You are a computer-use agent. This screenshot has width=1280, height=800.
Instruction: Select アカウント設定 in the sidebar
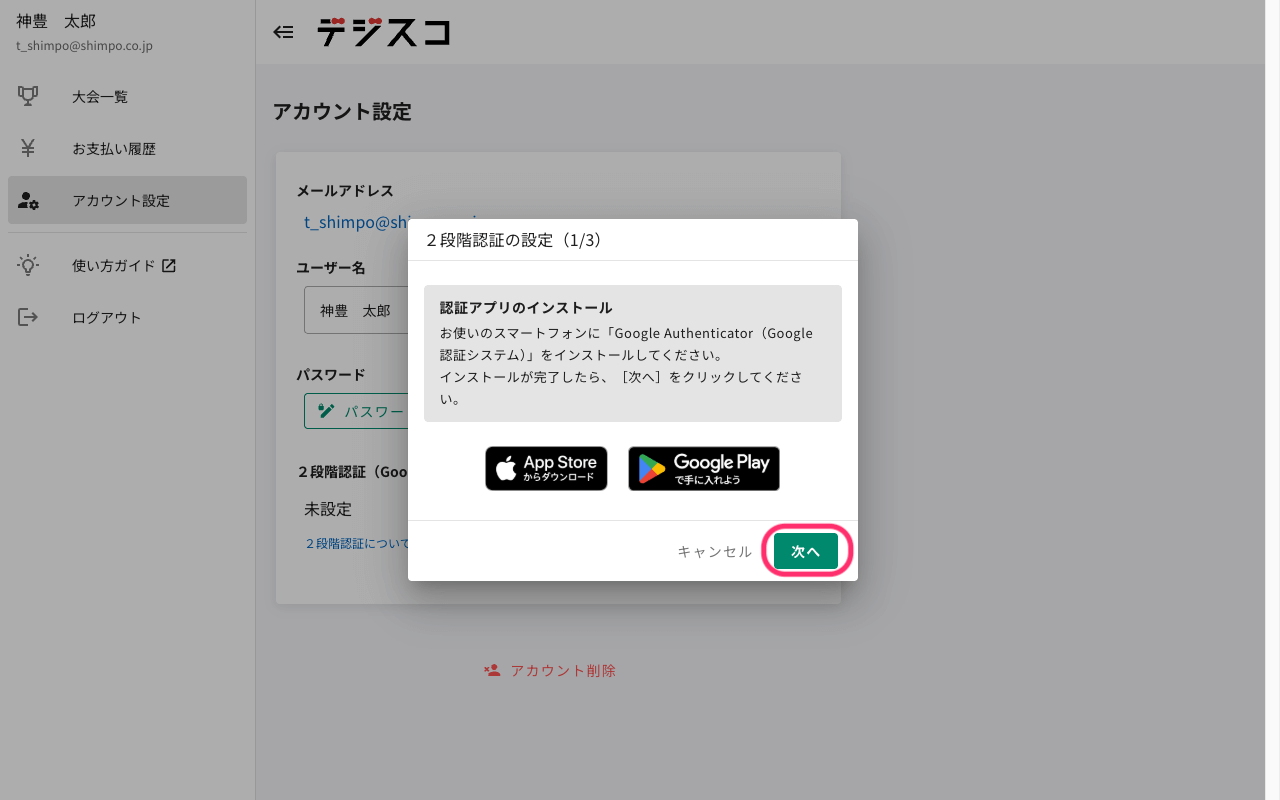[x=121, y=200]
